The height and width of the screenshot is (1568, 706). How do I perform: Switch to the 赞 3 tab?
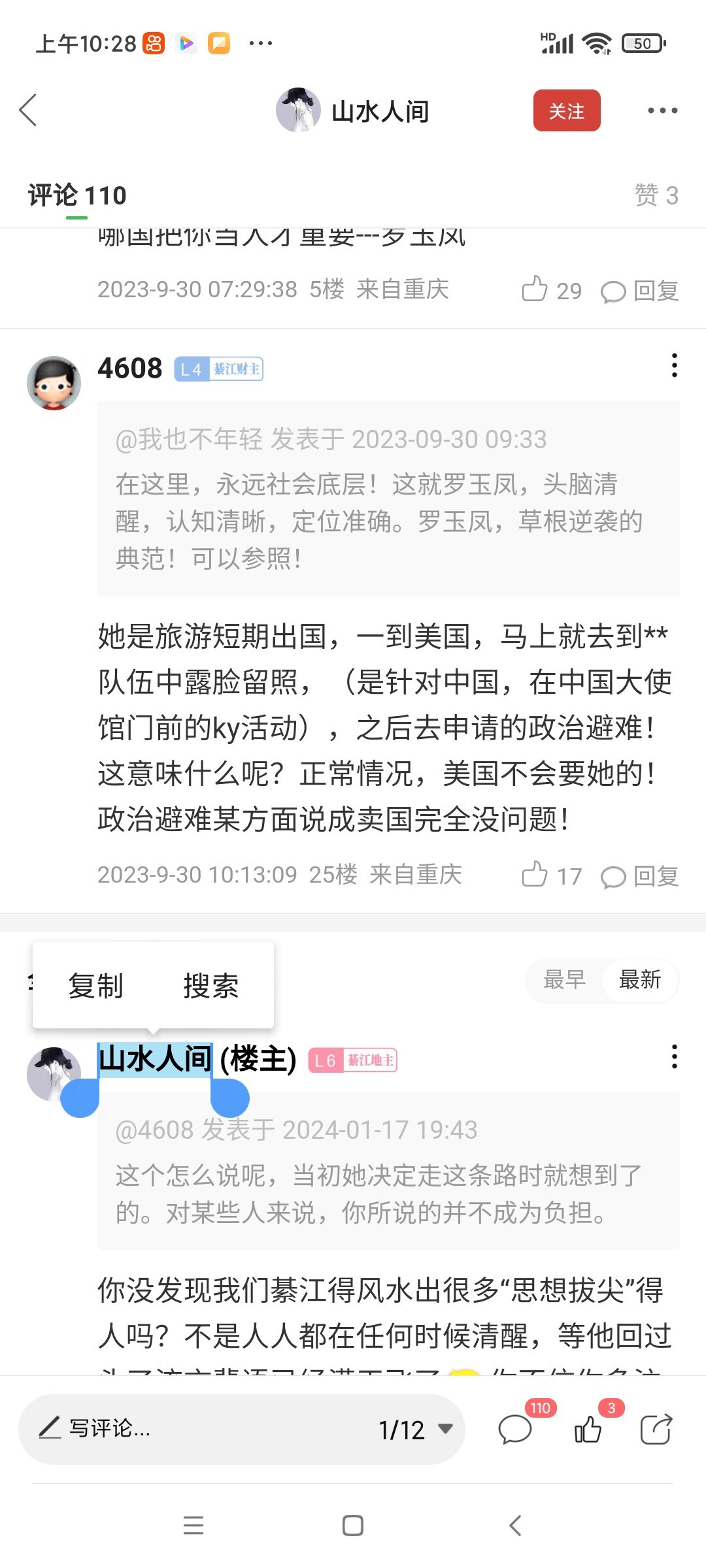tap(656, 195)
